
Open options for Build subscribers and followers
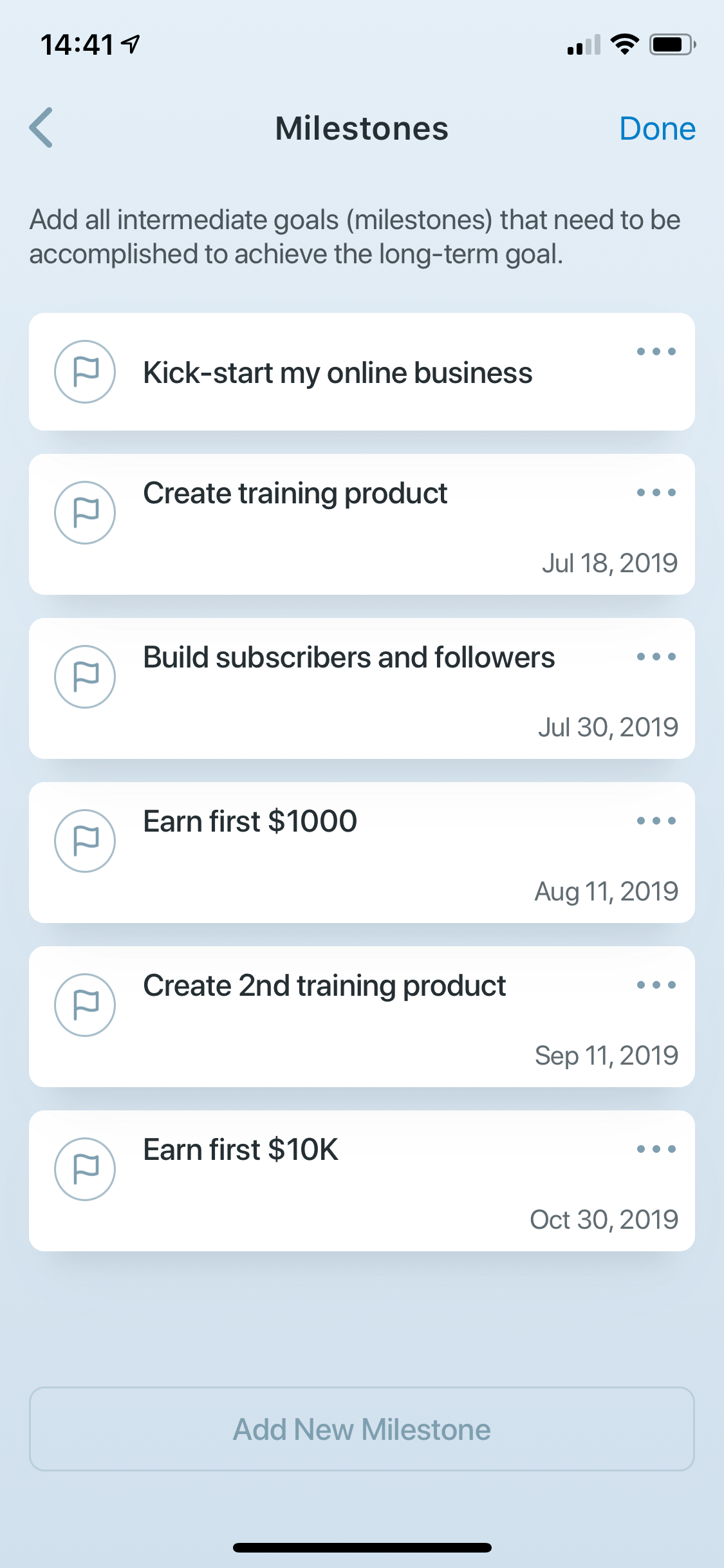656,657
